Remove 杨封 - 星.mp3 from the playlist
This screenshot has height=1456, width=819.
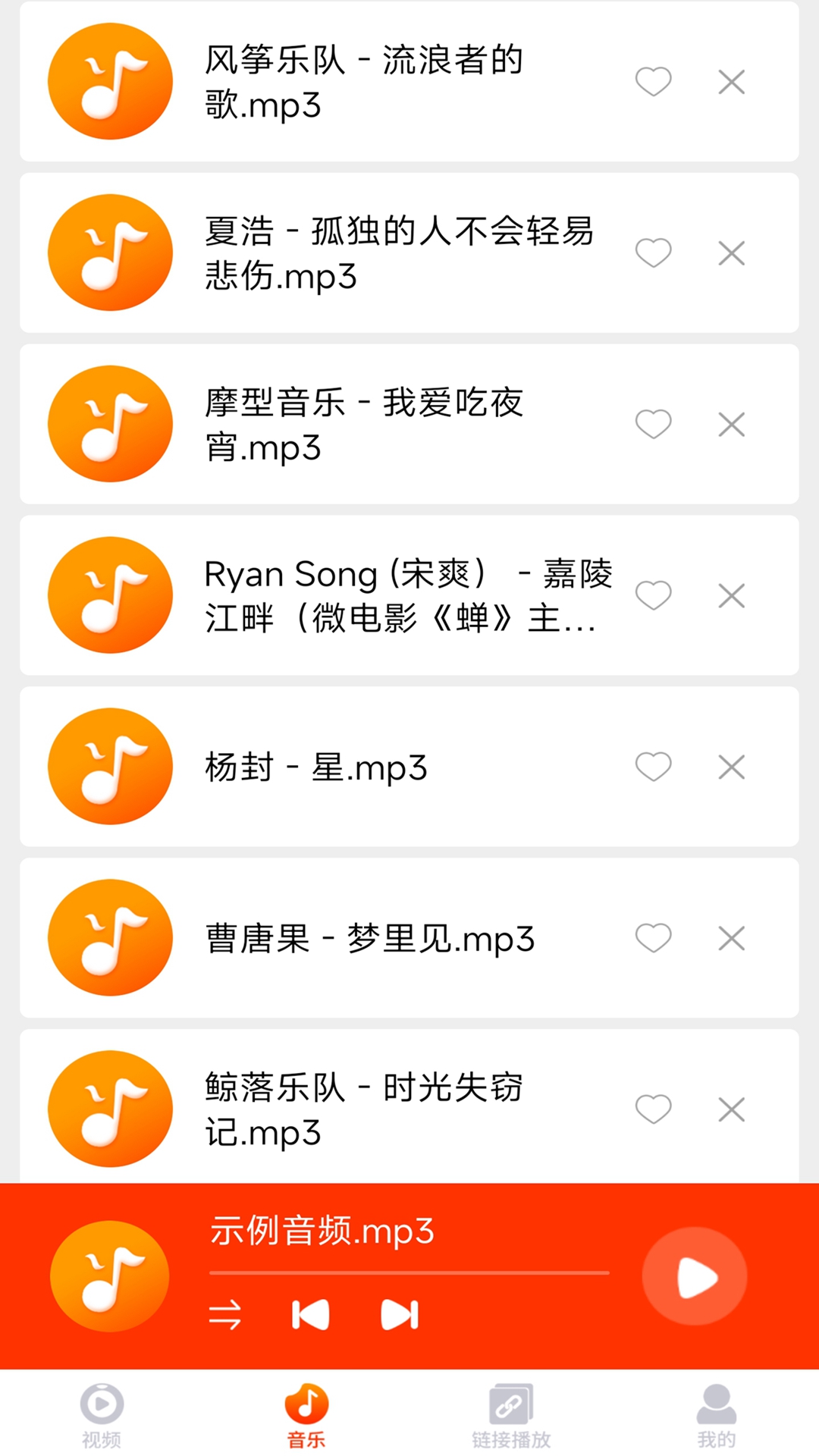pos(730,766)
